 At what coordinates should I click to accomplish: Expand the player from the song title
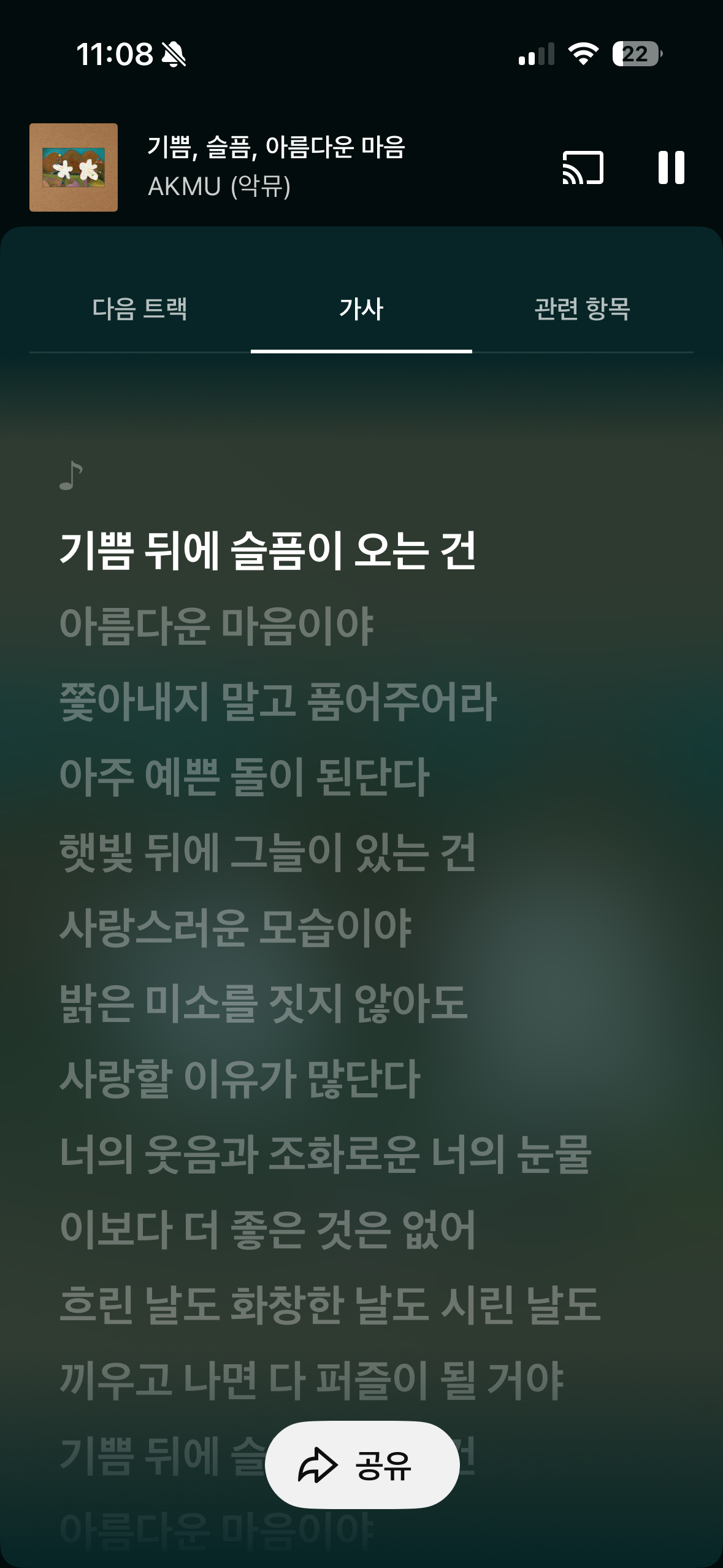point(276,147)
